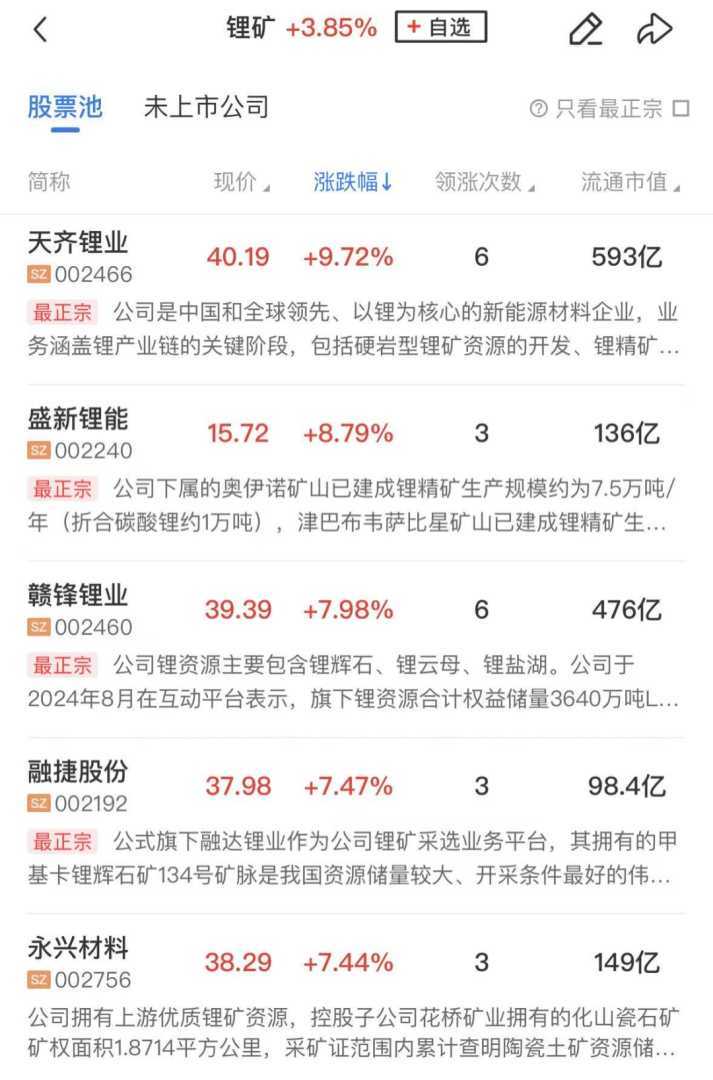
Task: Share this 锂矿 page
Action: (x=654, y=30)
